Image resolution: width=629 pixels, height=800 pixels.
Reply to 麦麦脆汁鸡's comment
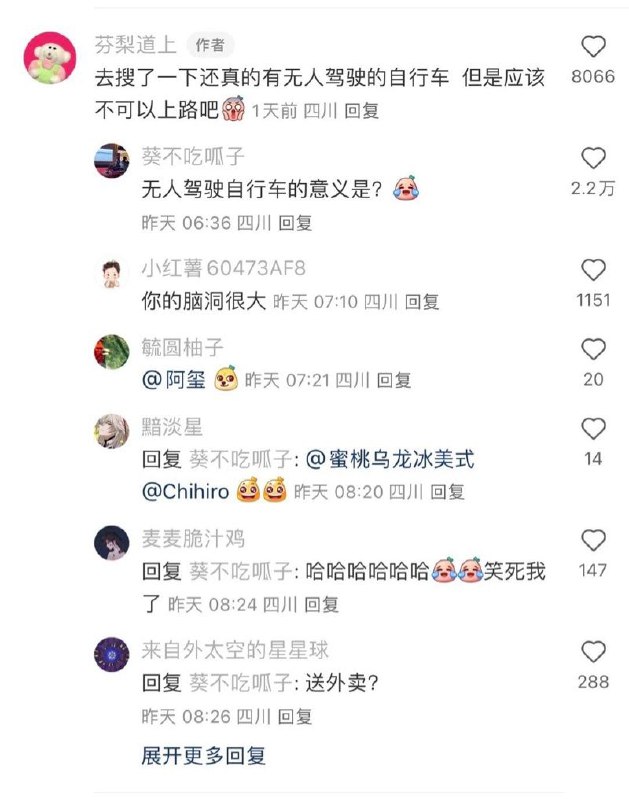(x=321, y=604)
